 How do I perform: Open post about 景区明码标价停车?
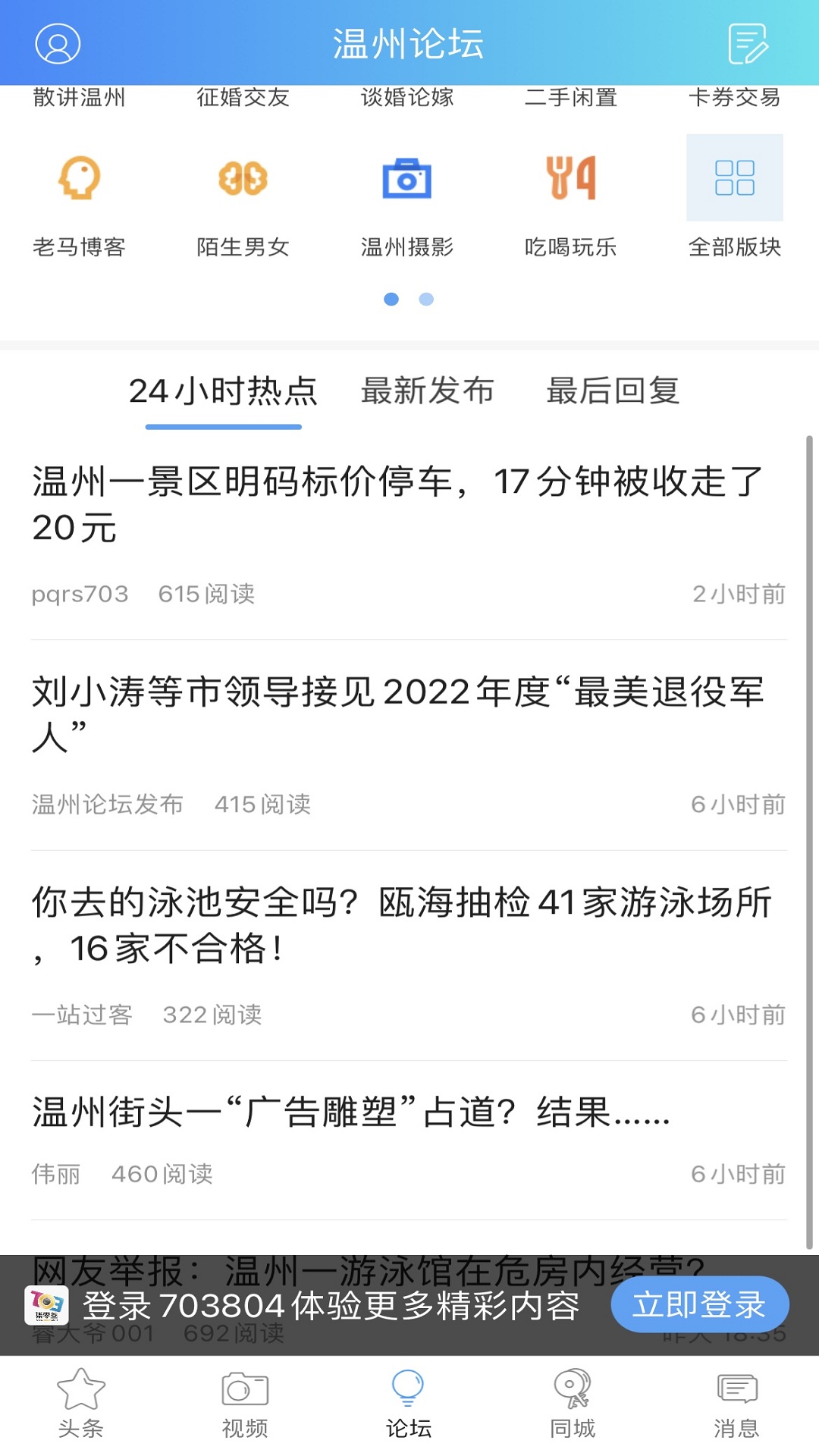409,535
